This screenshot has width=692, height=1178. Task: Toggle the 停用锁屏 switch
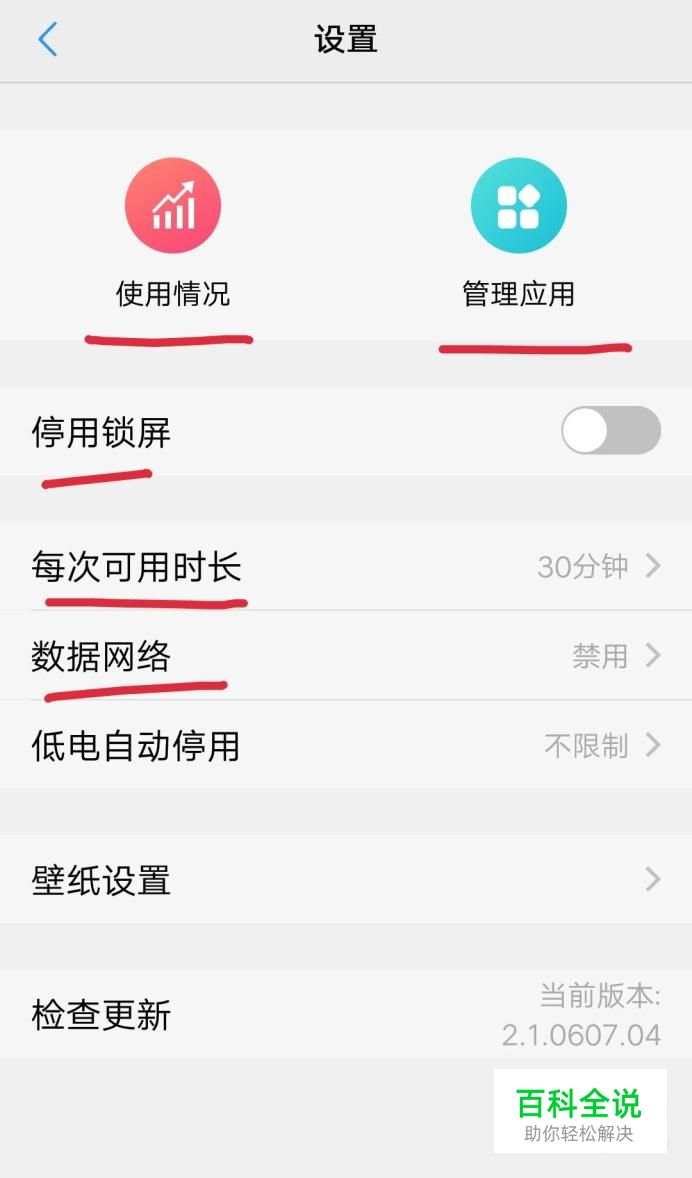coord(611,430)
